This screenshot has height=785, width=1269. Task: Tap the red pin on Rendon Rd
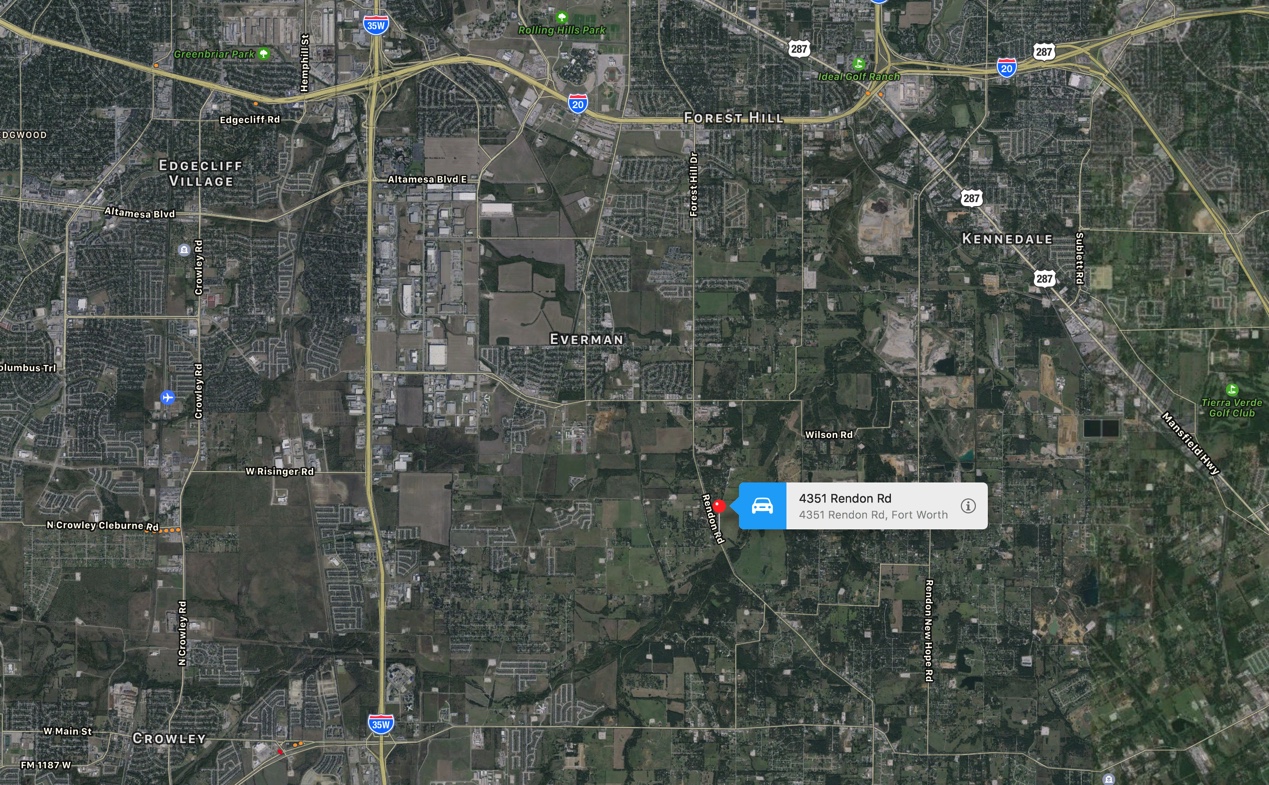coord(718,506)
